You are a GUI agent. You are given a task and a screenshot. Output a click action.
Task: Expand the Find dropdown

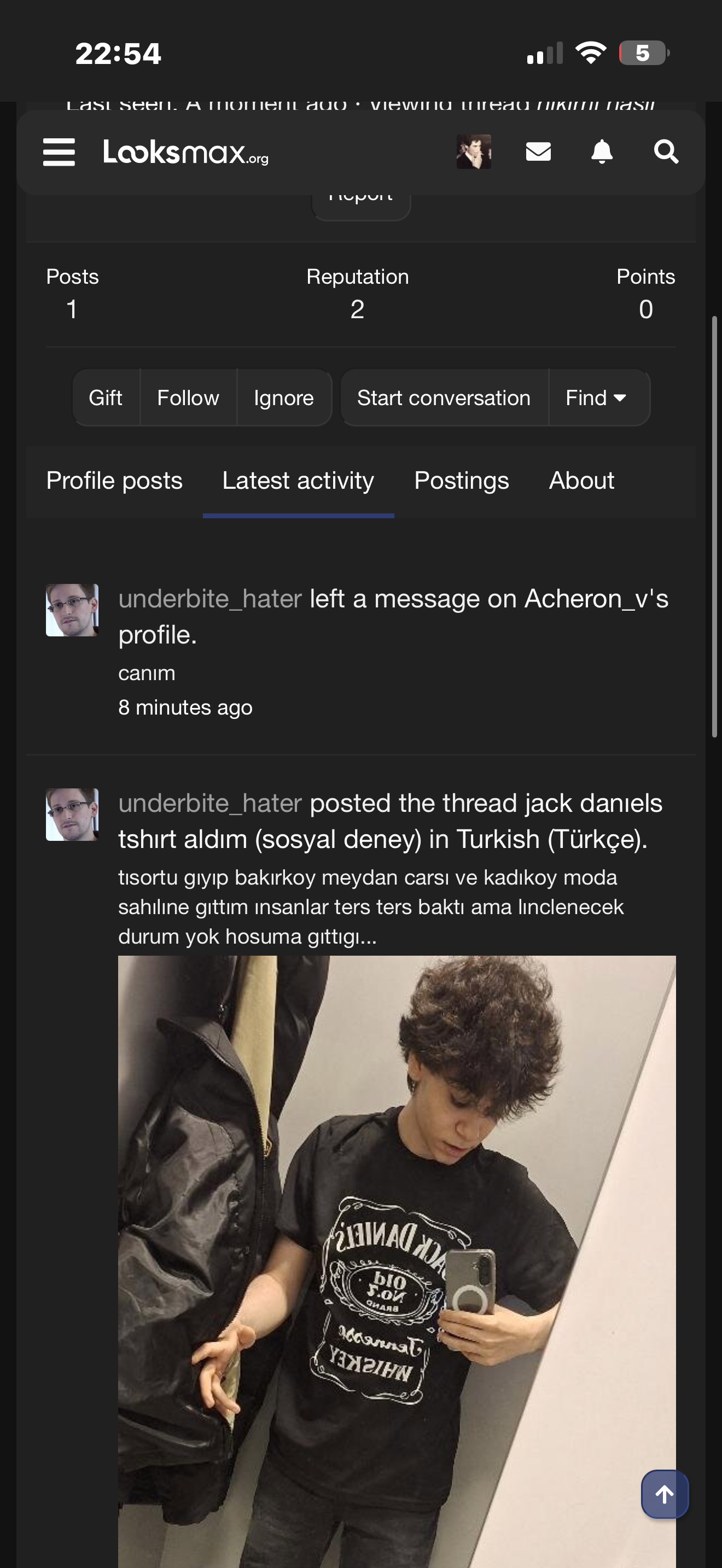[x=596, y=398]
